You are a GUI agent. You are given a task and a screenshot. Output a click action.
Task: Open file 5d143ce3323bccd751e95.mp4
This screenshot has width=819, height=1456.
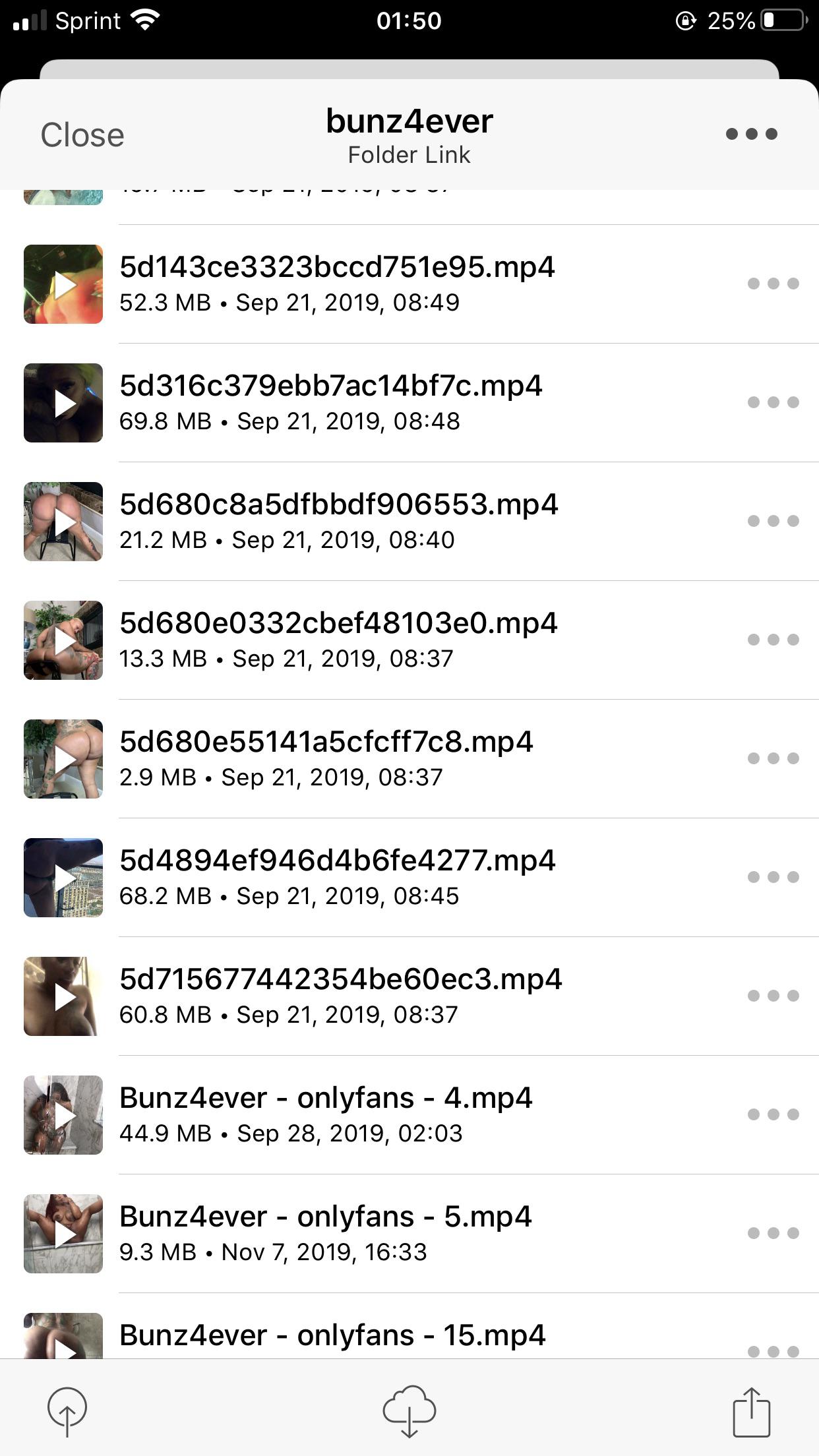336,284
